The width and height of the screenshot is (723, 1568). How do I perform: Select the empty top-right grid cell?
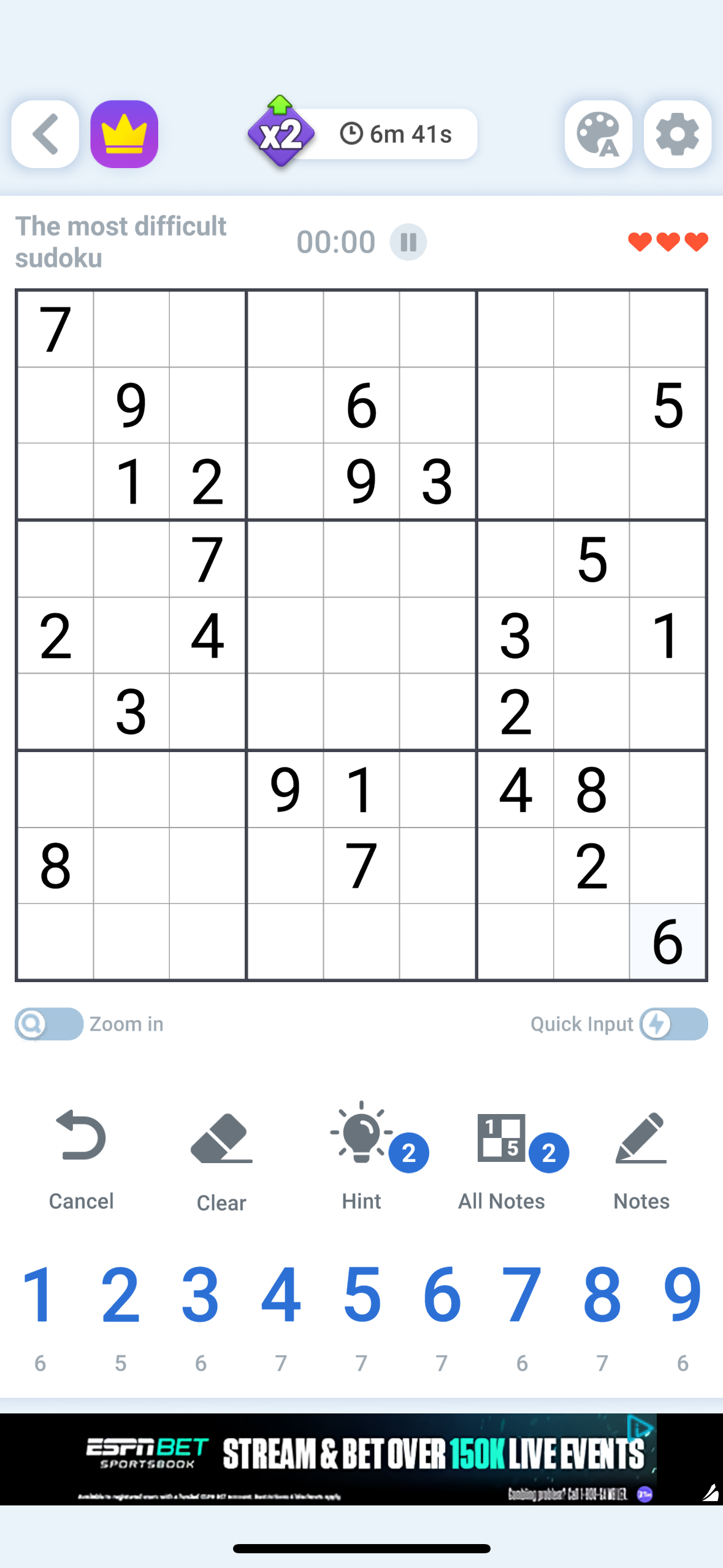pos(667,329)
